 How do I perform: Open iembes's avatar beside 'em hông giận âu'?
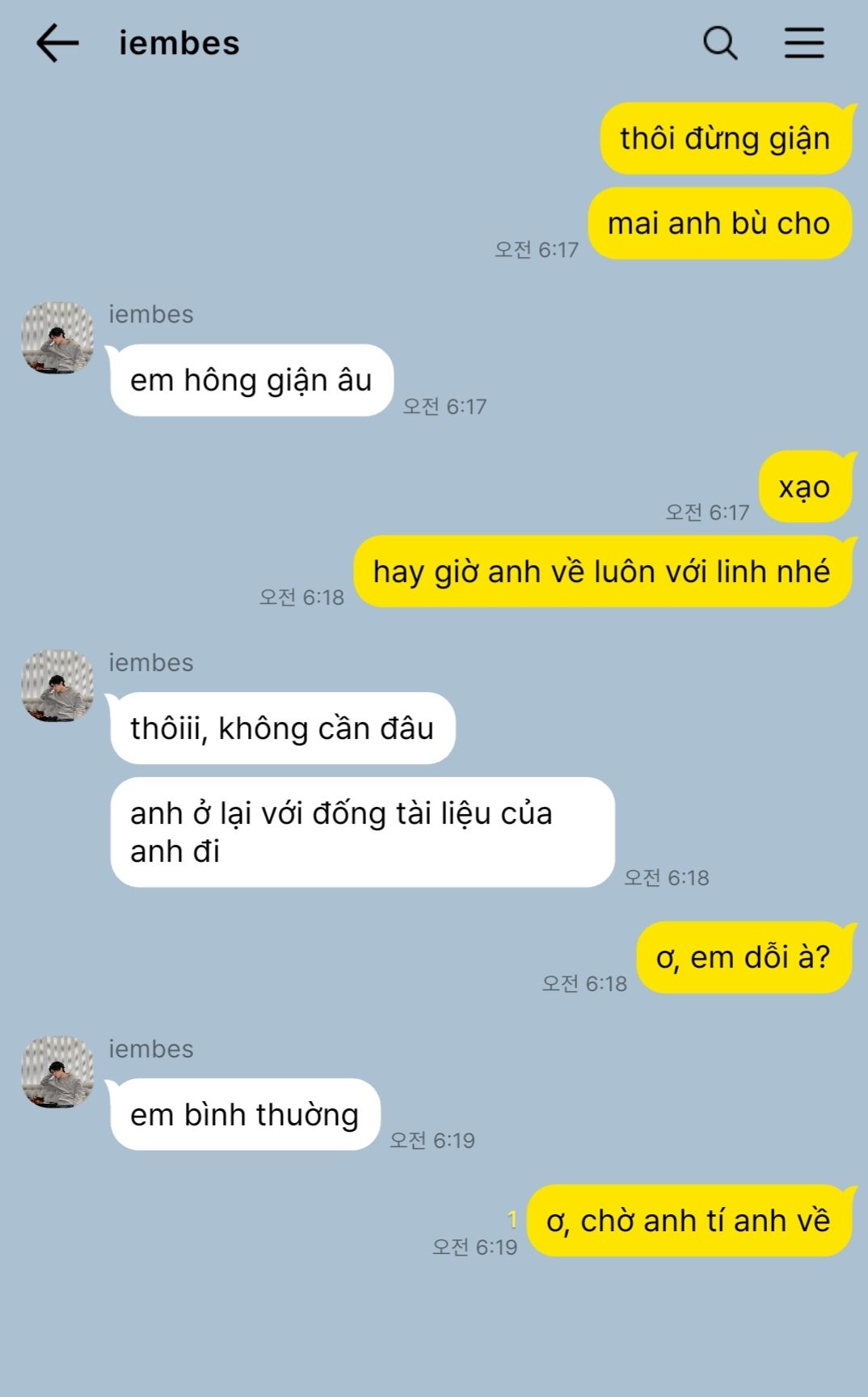click(57, 338)
